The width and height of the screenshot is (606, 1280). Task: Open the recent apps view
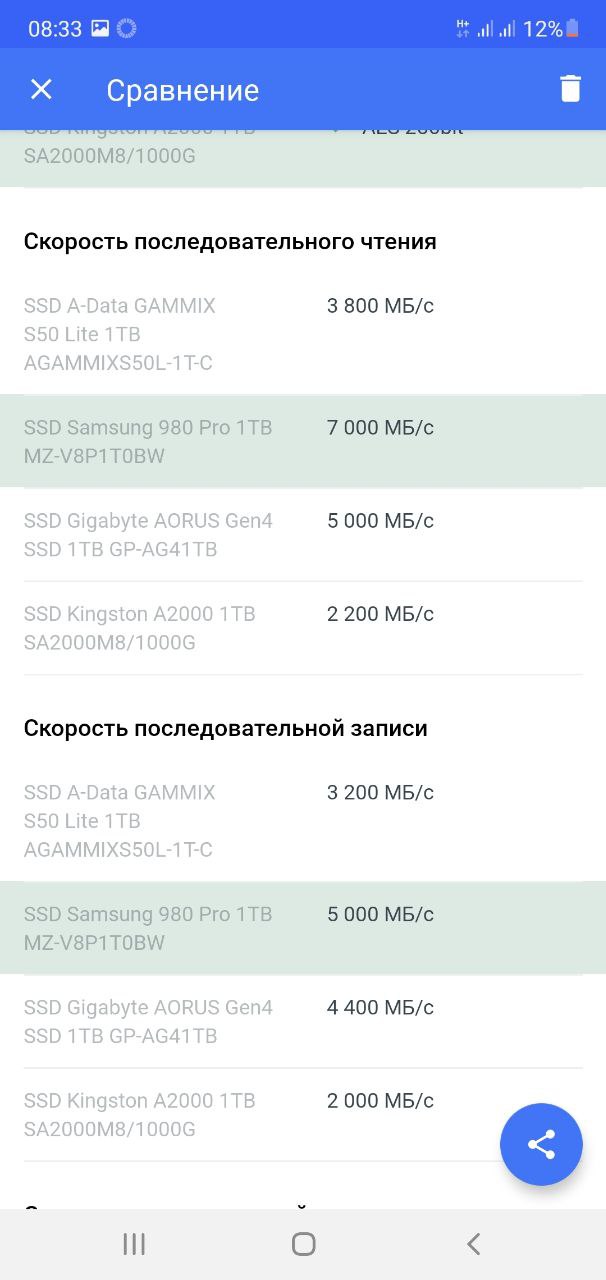134,1243
